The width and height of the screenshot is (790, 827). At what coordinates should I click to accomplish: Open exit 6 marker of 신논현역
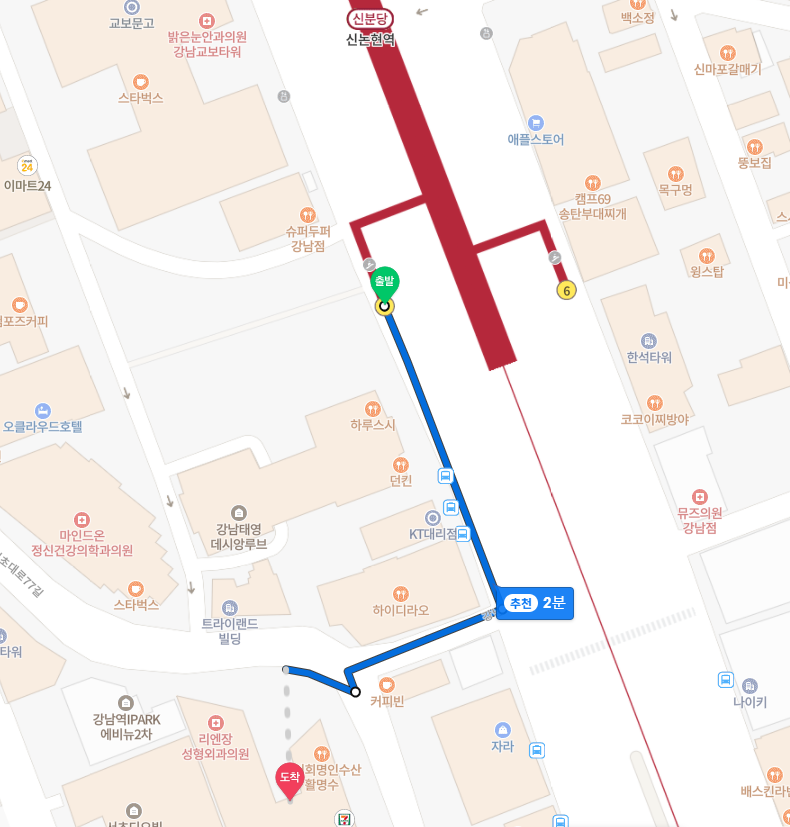click(x=566, y=291)
